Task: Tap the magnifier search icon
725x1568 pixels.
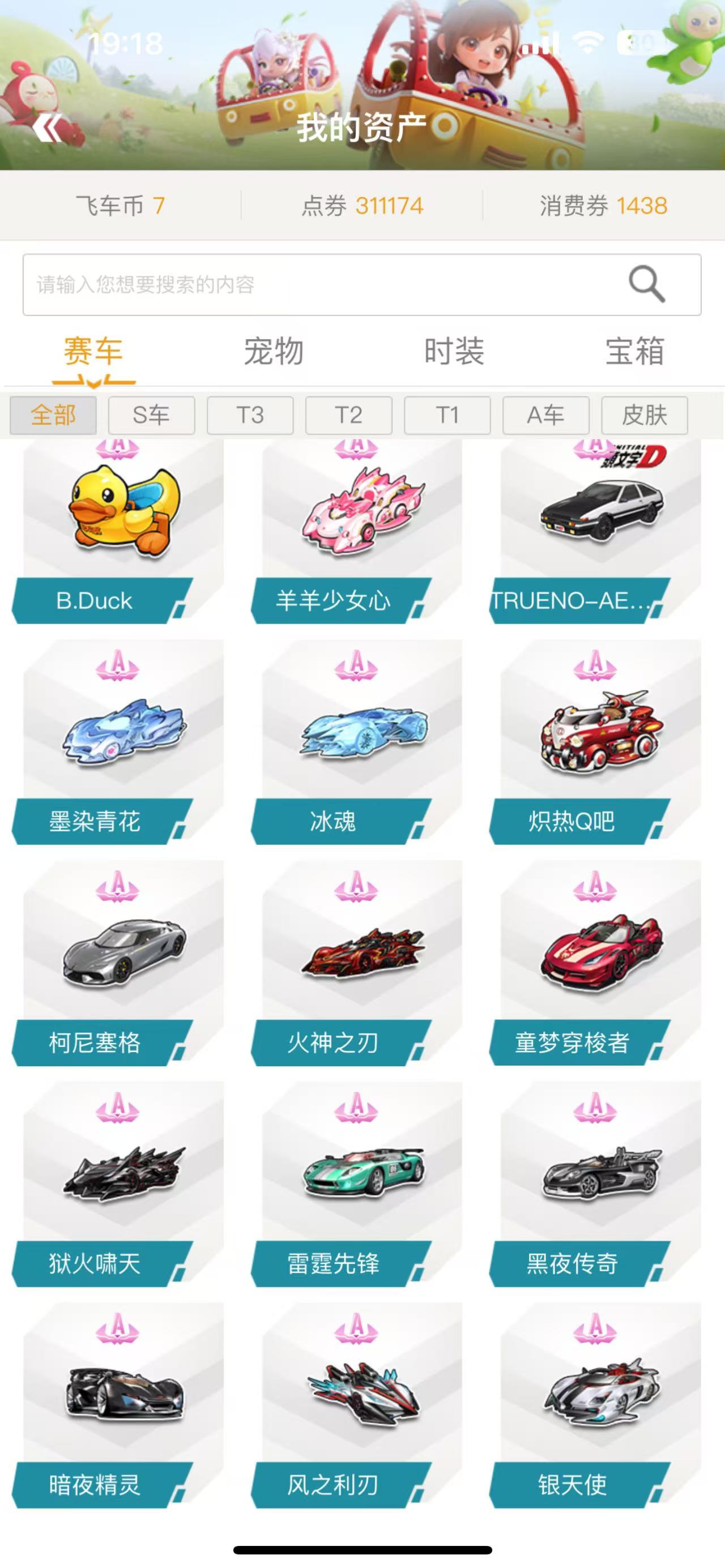Action: tap(646, 284)
